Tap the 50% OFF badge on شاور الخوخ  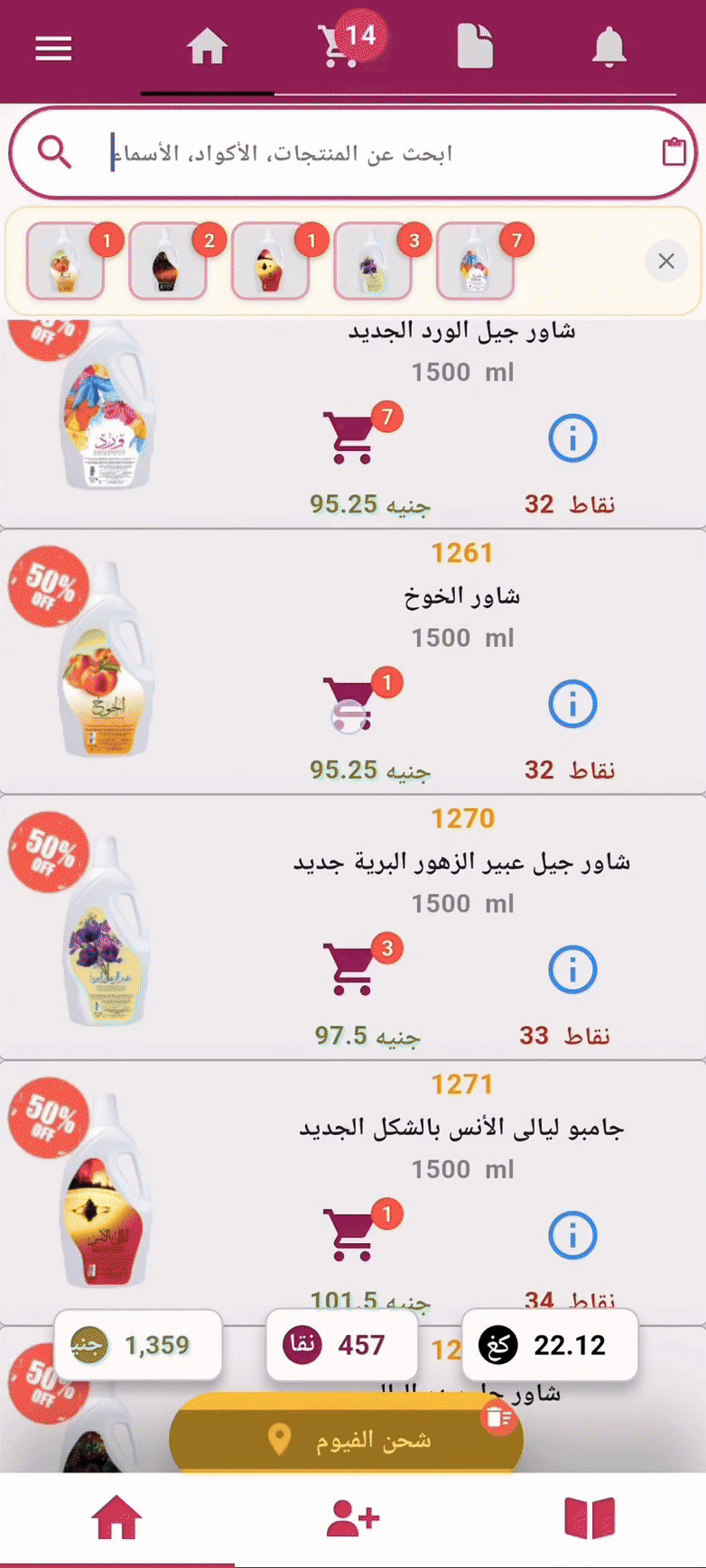tap(47, 585)
